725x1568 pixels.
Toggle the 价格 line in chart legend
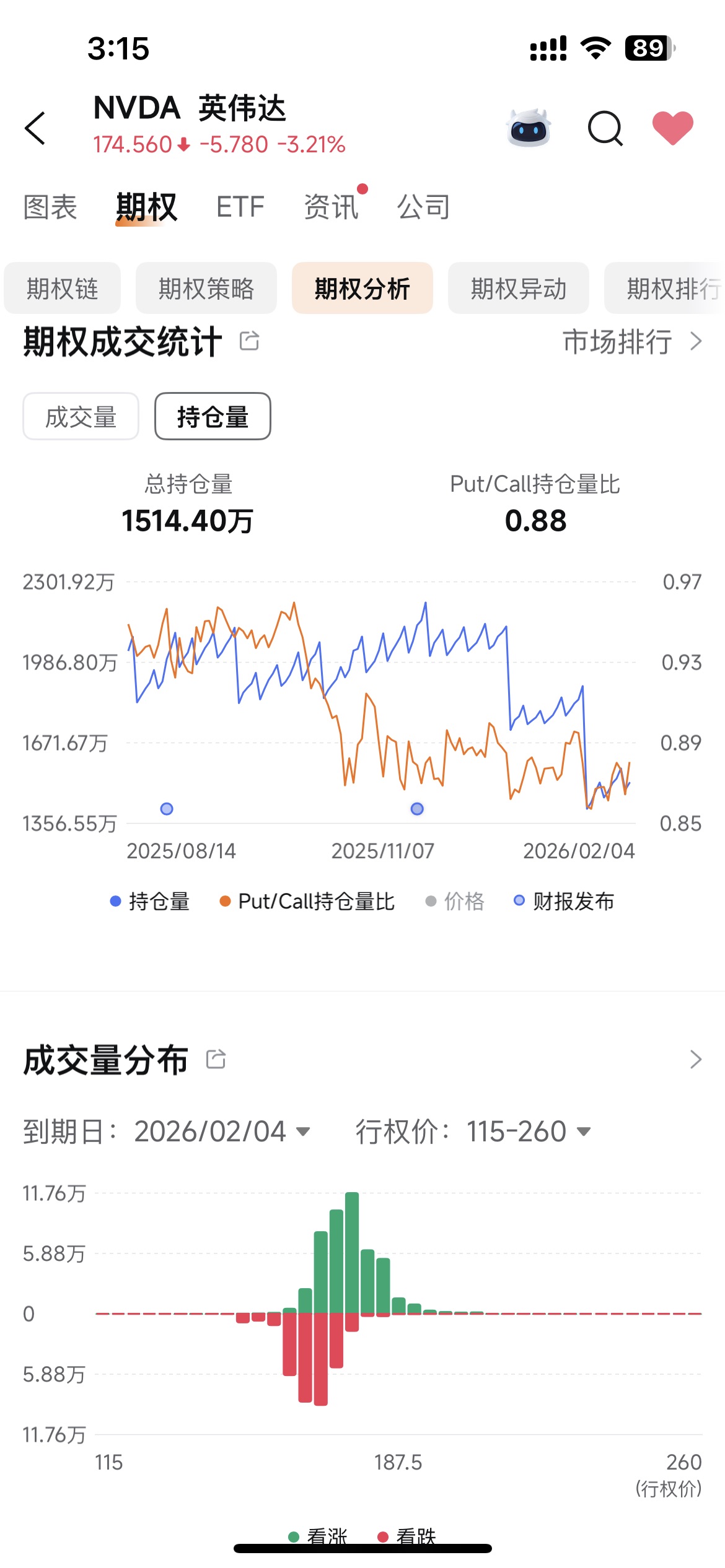tap(455, 901)
